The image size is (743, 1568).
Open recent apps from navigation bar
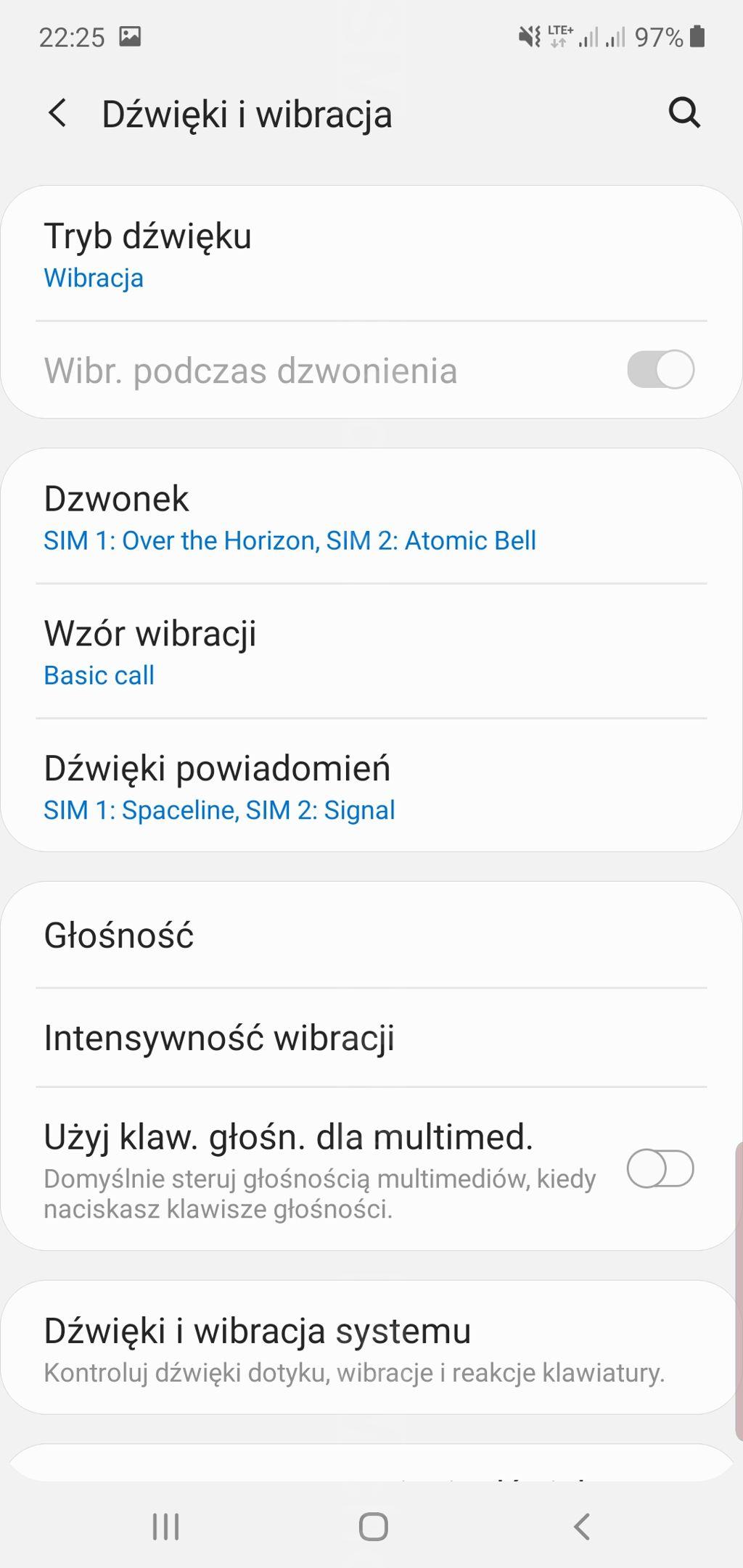click(x=166, y=1527)
